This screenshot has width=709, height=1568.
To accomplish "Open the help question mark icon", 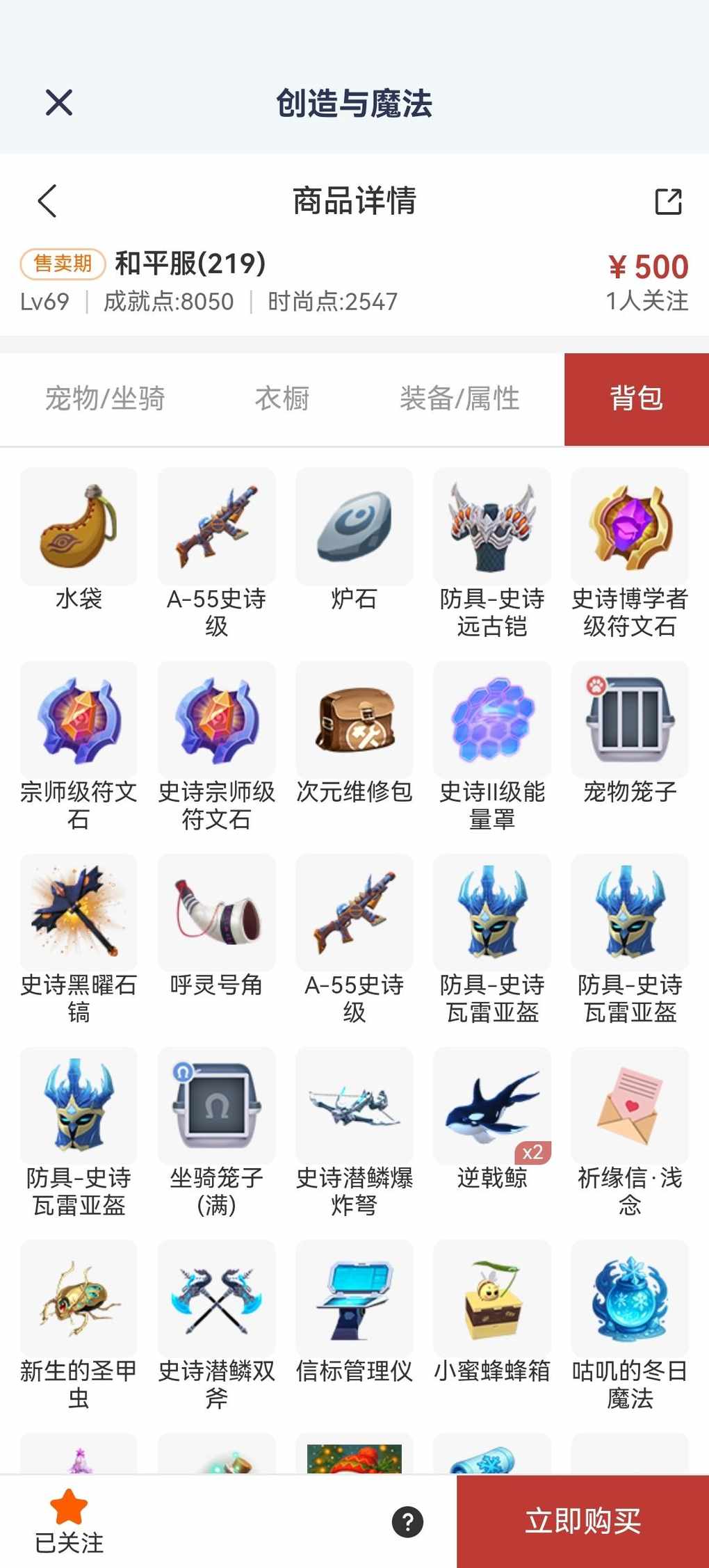I will click(x=408, y=1521).
